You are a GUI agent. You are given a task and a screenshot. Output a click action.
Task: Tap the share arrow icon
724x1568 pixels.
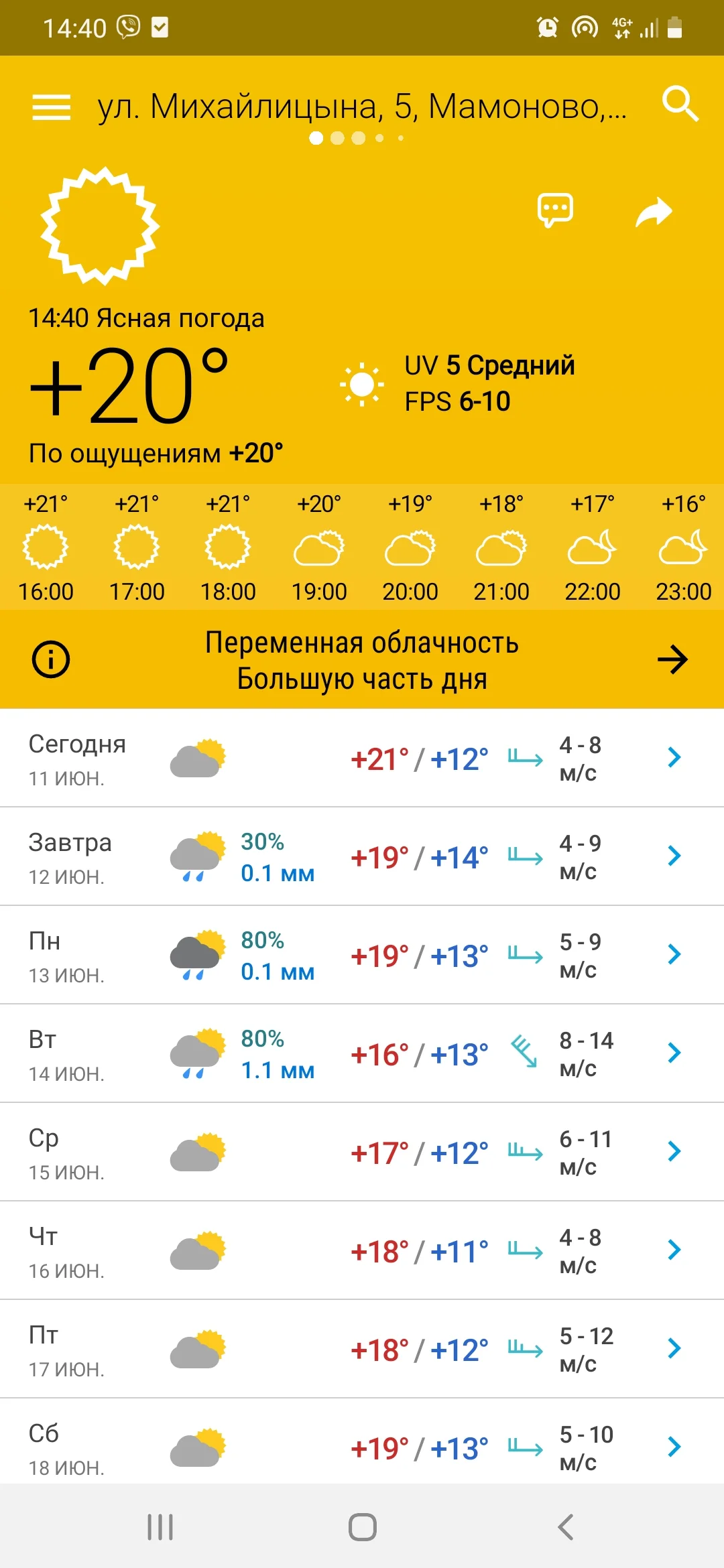click(654, 211)
